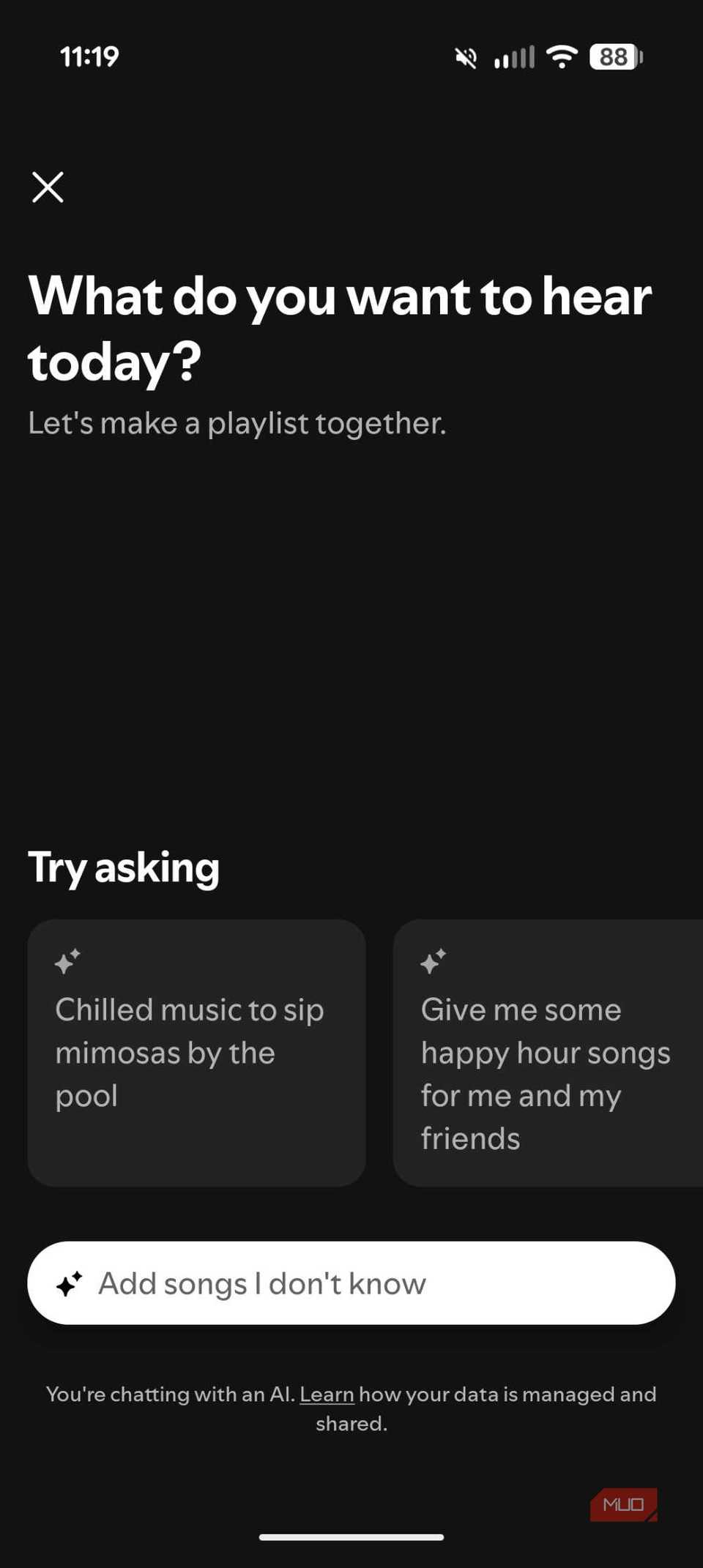703x1568 pixels.
Task: Tap the Let's make a playlist subtitle
Action: click(x=237, y=422)
